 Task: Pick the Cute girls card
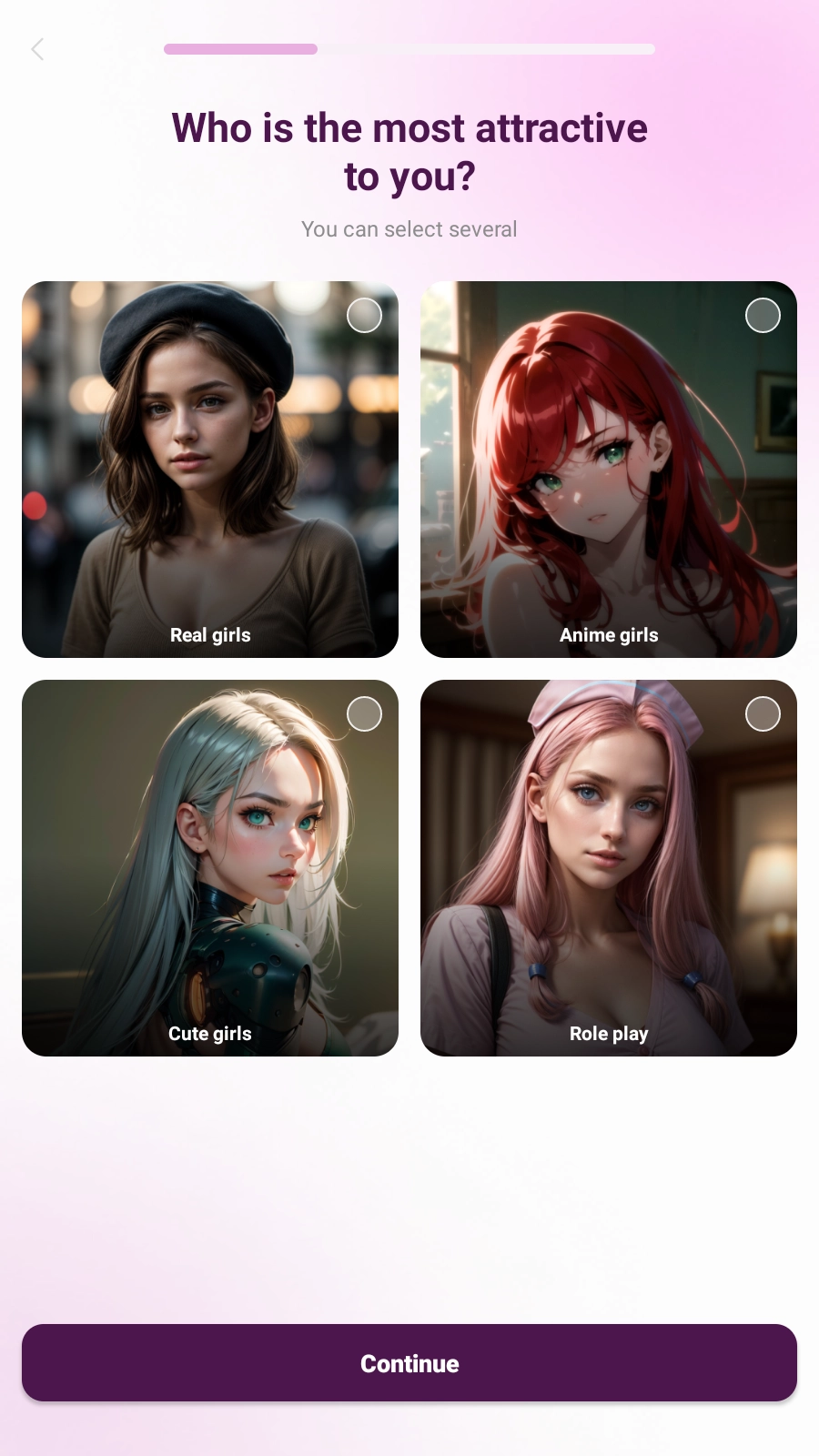pyautogui.click(x=210, y=868)
